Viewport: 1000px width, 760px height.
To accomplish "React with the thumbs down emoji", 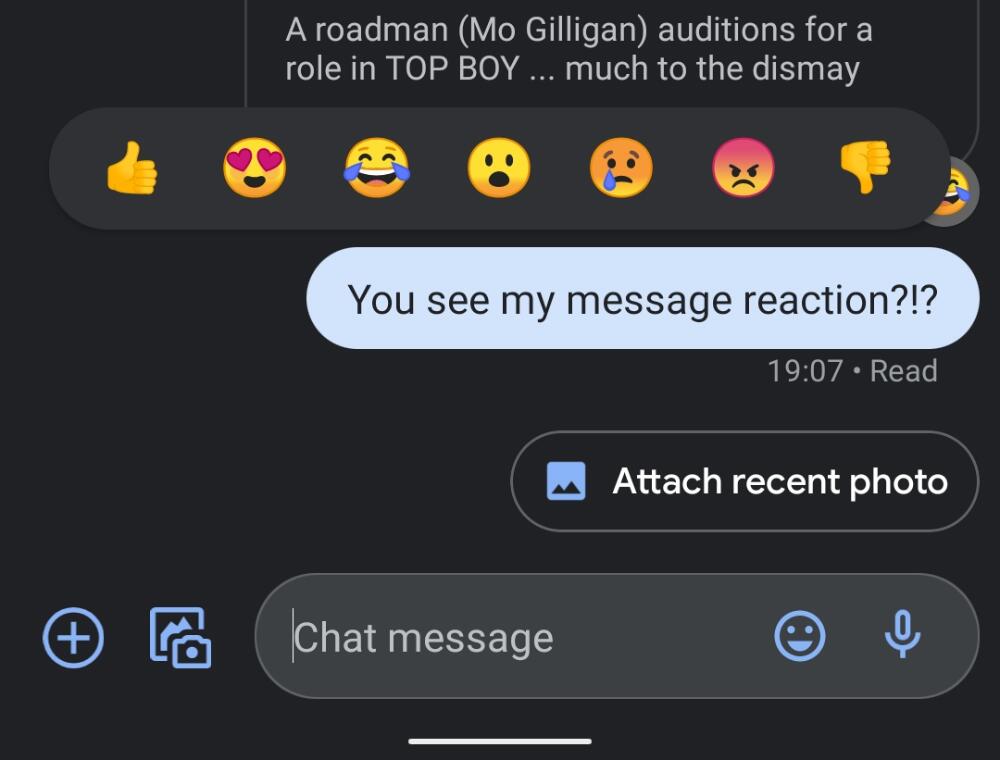I will tap(864, 166).
